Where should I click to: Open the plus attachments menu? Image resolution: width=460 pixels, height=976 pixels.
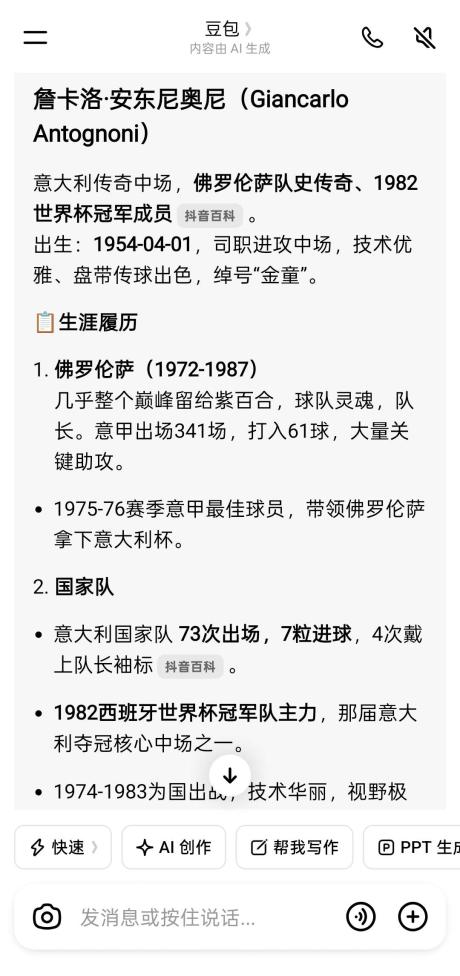point(413,917)
